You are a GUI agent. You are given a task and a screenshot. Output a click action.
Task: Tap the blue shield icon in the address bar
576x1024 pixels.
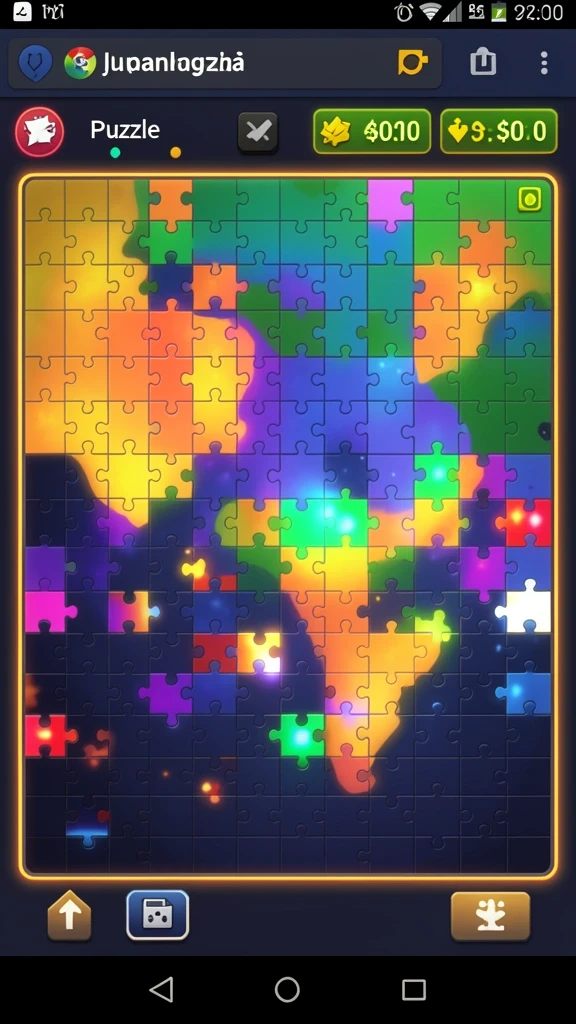tap(35, 64)
